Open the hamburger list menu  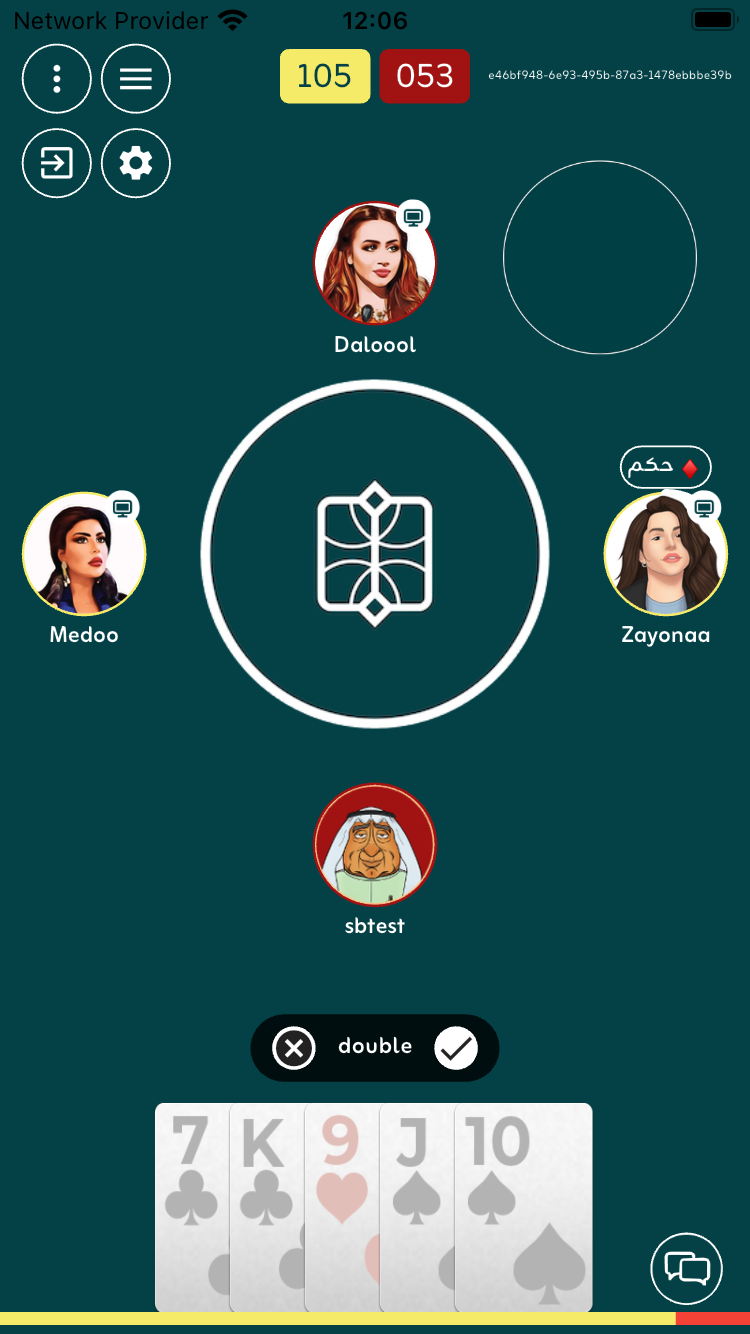point(136,78)
